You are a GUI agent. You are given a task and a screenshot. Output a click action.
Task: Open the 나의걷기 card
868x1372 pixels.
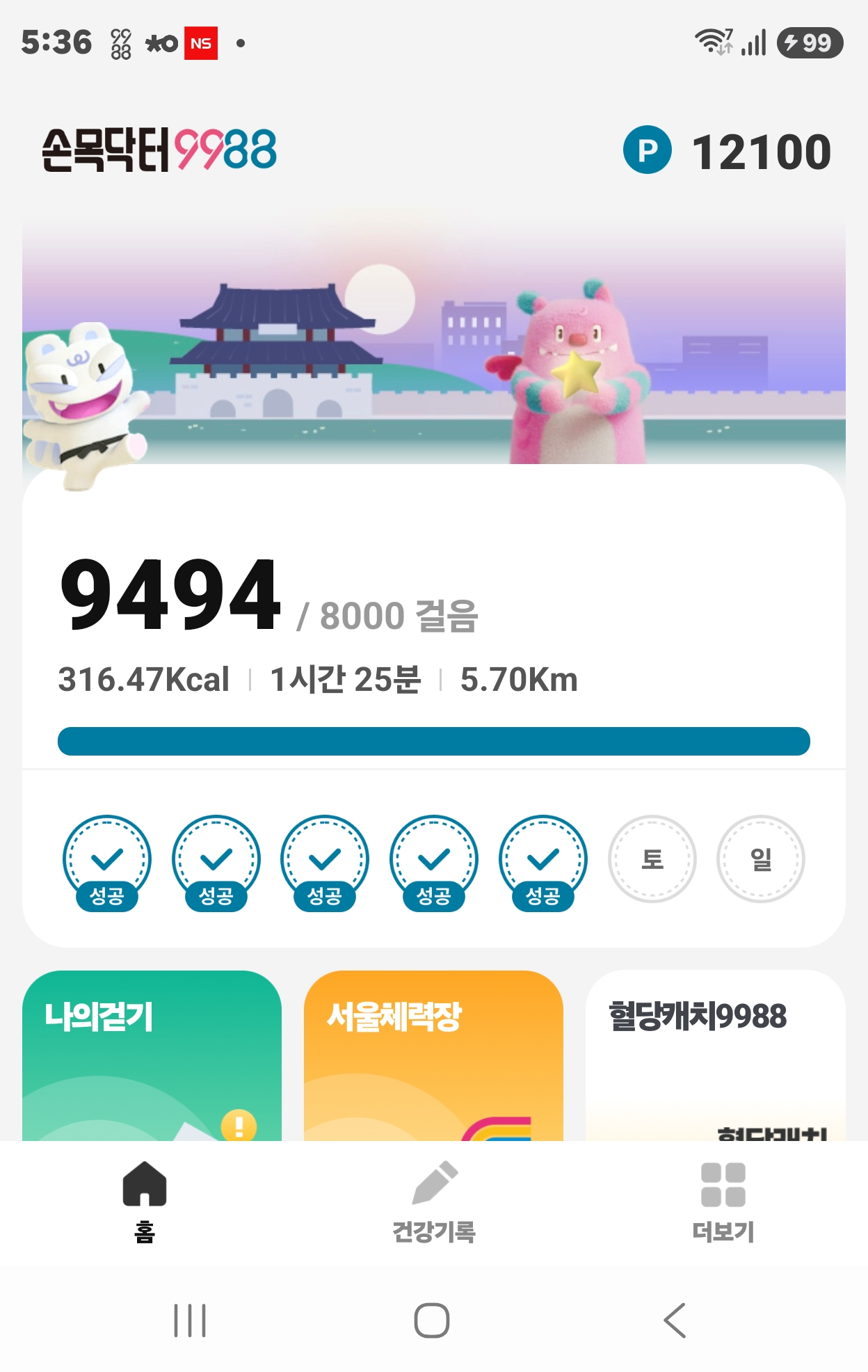click(152, 1055)
